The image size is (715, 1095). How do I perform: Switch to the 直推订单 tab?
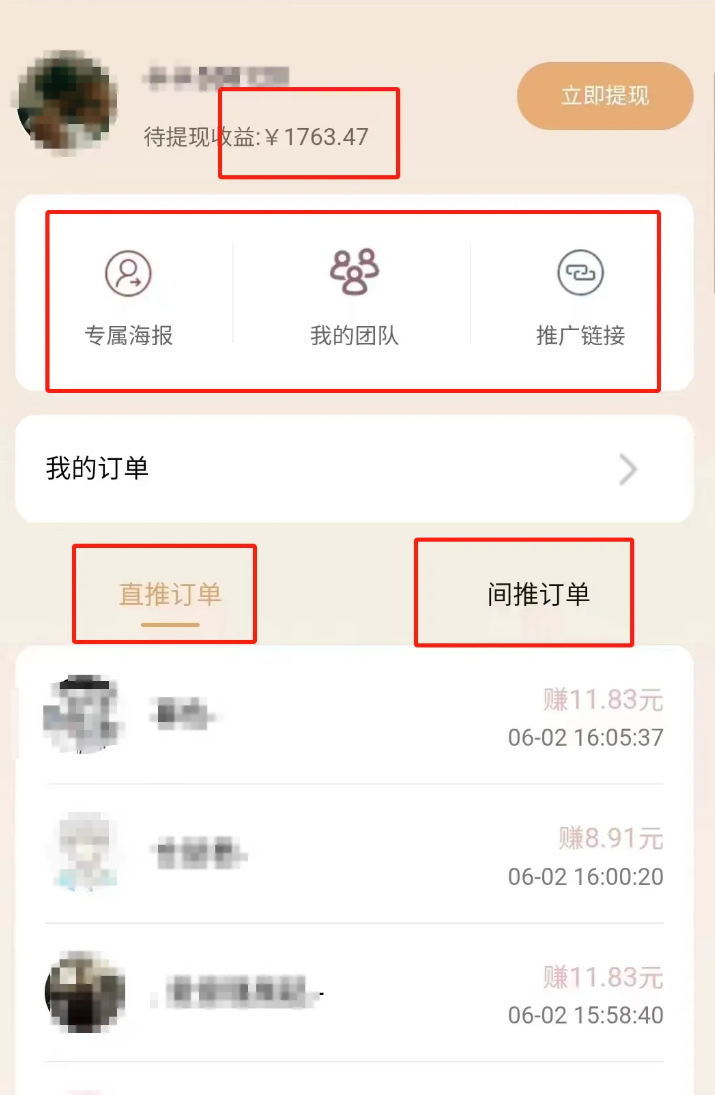(x=170, y=594)
